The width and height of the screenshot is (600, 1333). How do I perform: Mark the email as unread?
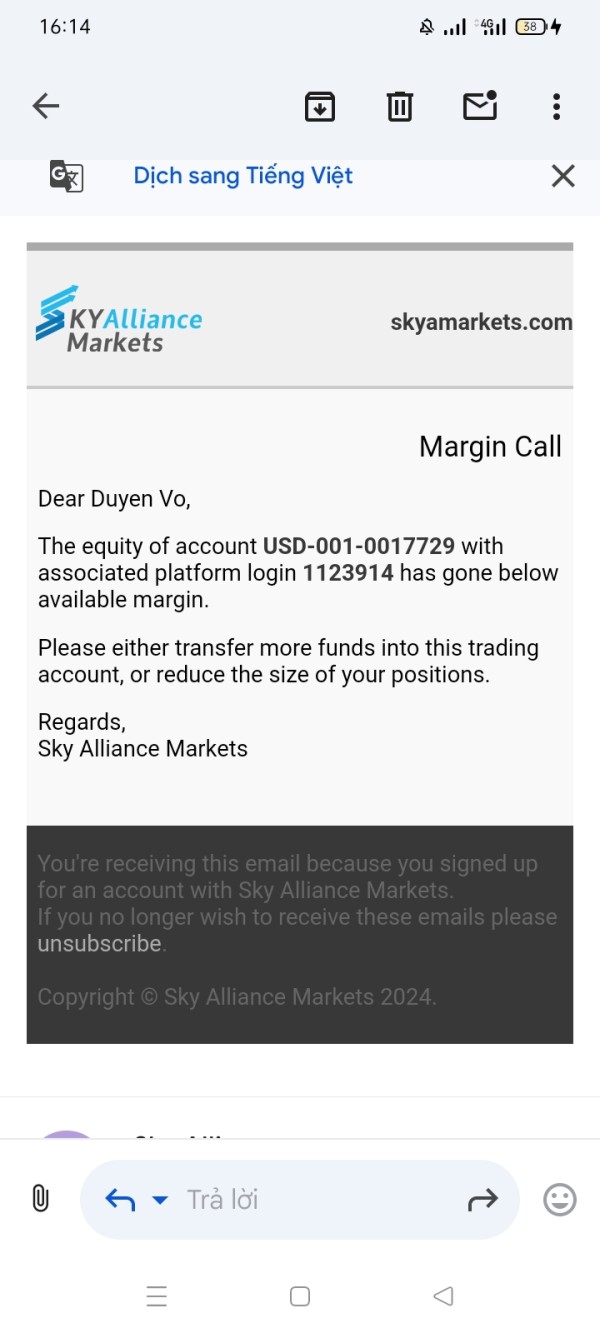pos(480,105)
